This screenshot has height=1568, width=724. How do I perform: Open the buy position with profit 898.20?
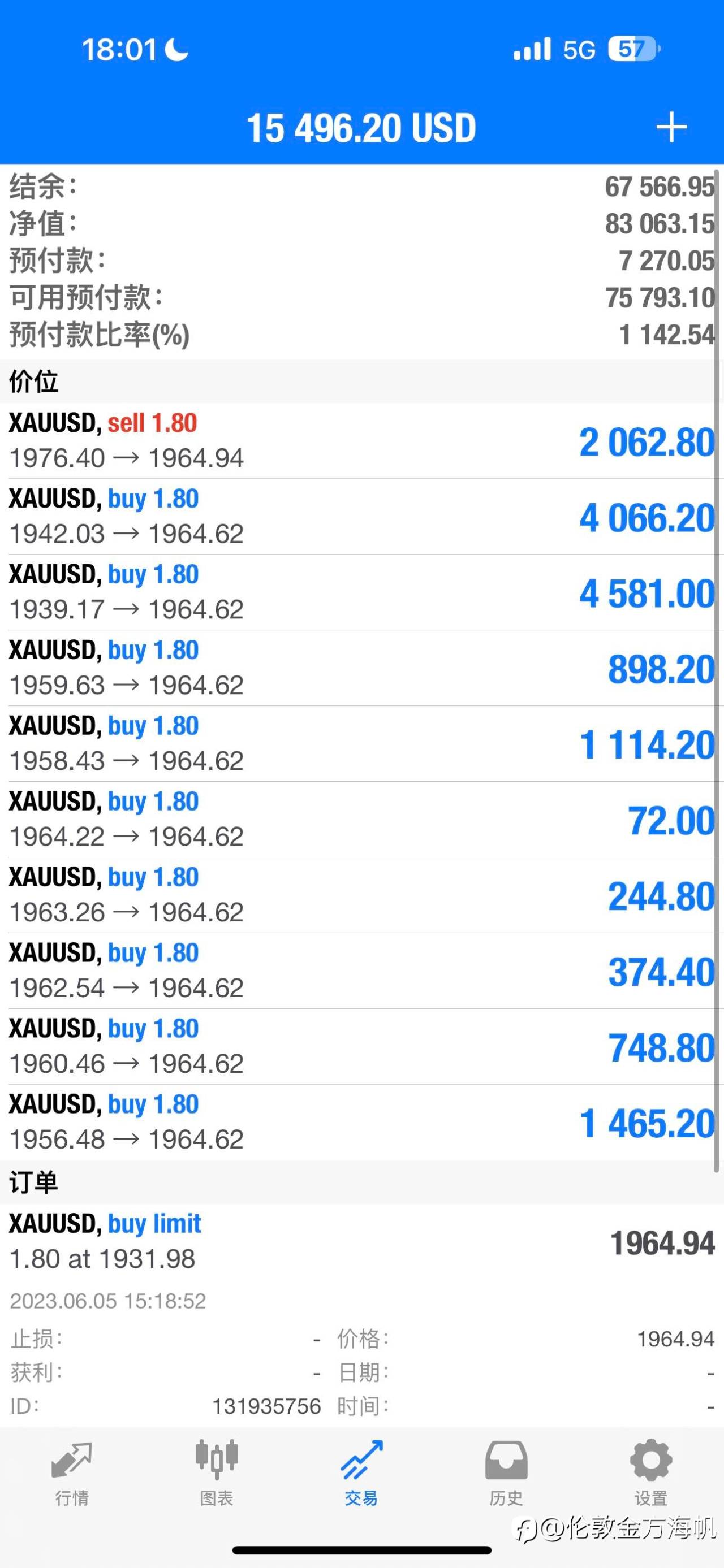pyautogui.click(x=361, y=668)
